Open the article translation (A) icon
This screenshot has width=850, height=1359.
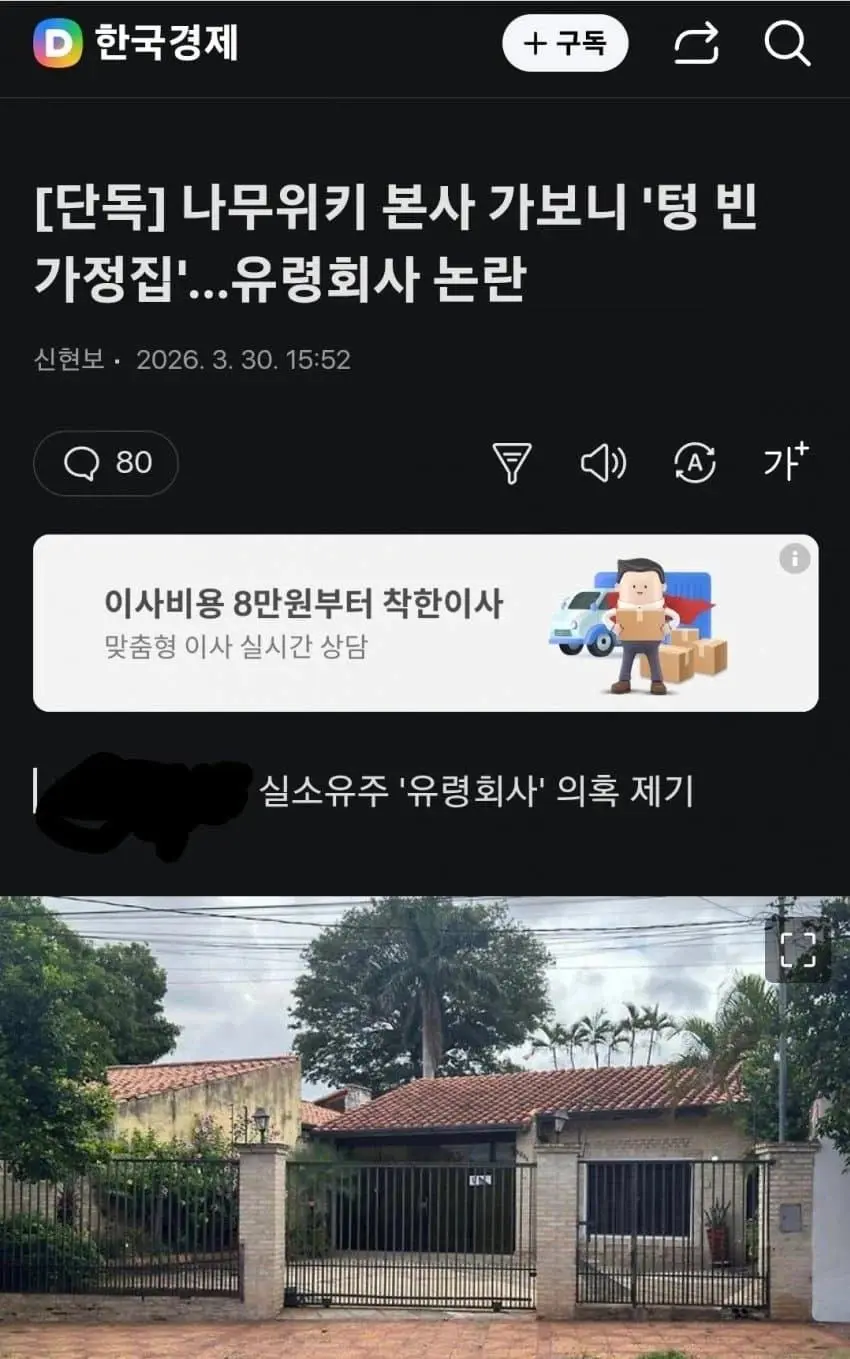696,463
